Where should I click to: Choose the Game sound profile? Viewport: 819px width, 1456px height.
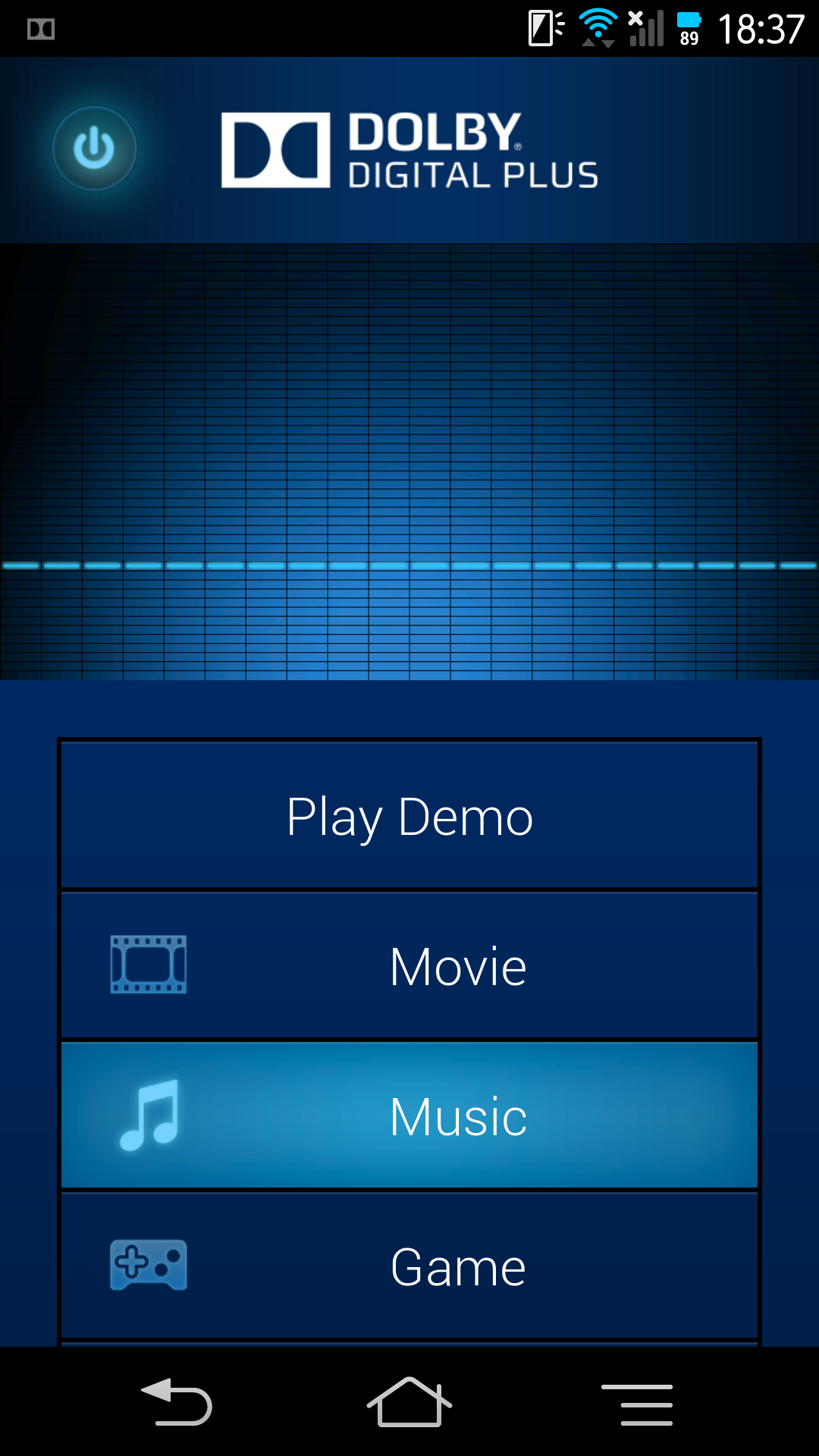409,1266
